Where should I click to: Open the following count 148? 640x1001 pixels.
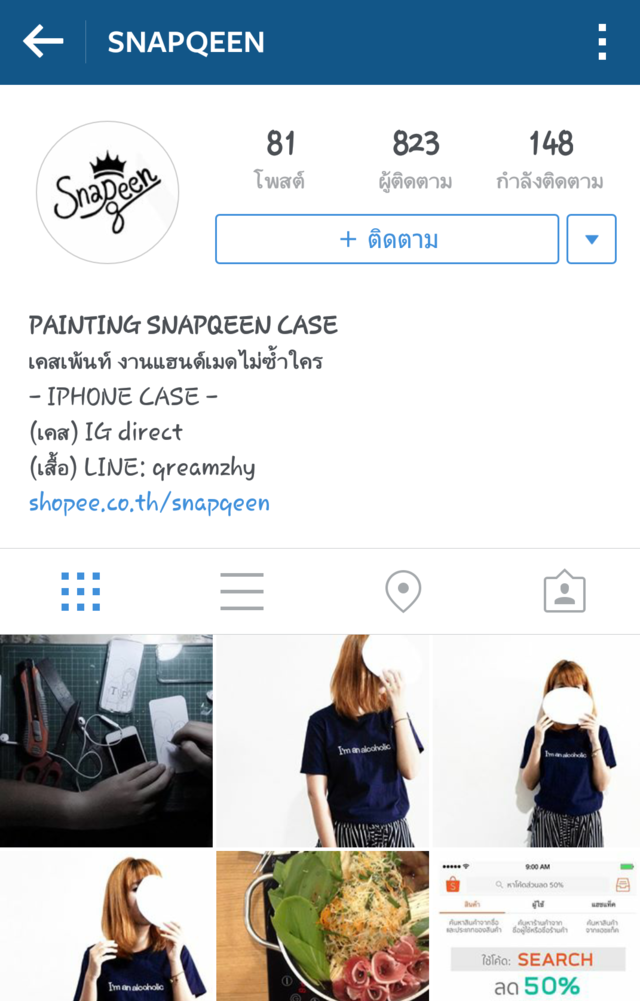pos(550,159)
